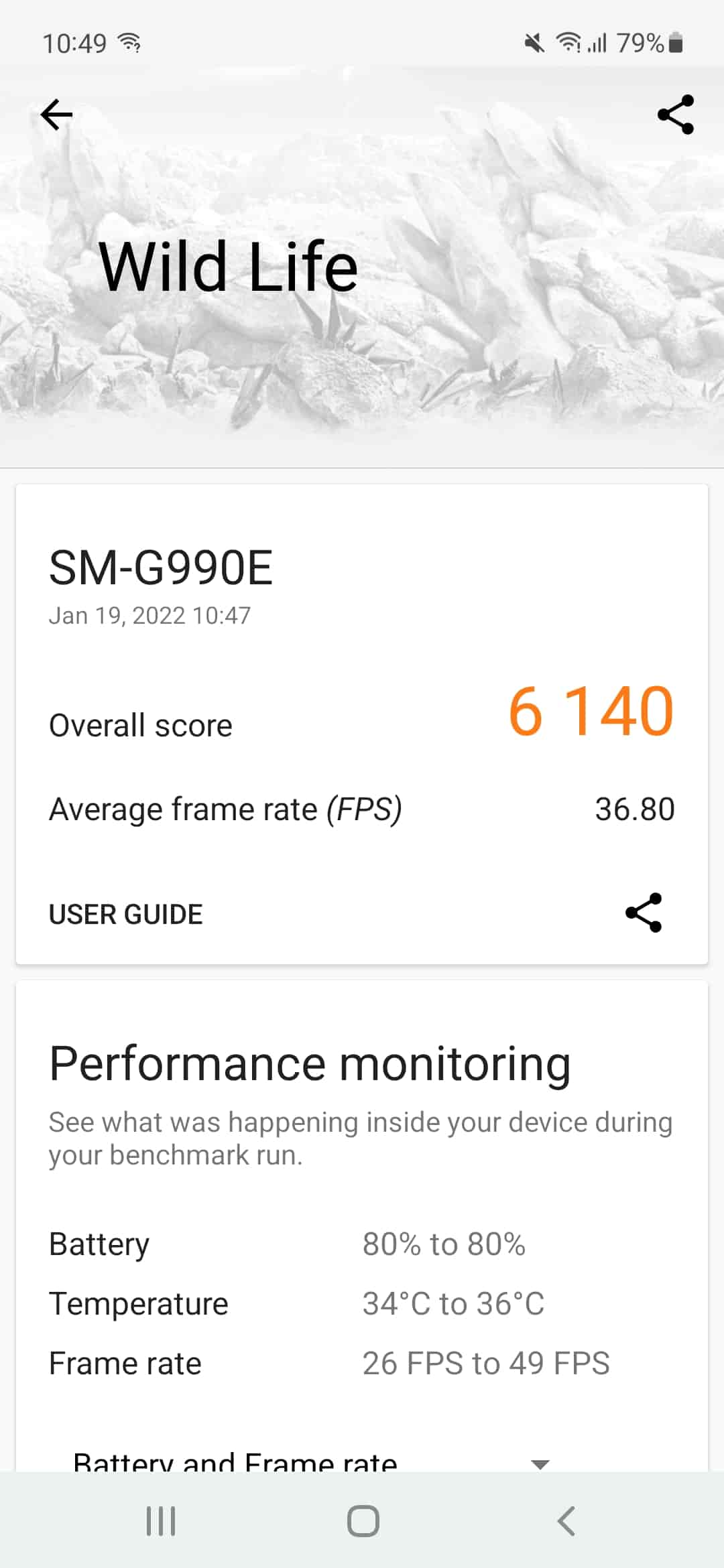724x1568 pixels.
Task: Expand the Battery and Frame rate dropdown
Action: (x=540, y=1463)
